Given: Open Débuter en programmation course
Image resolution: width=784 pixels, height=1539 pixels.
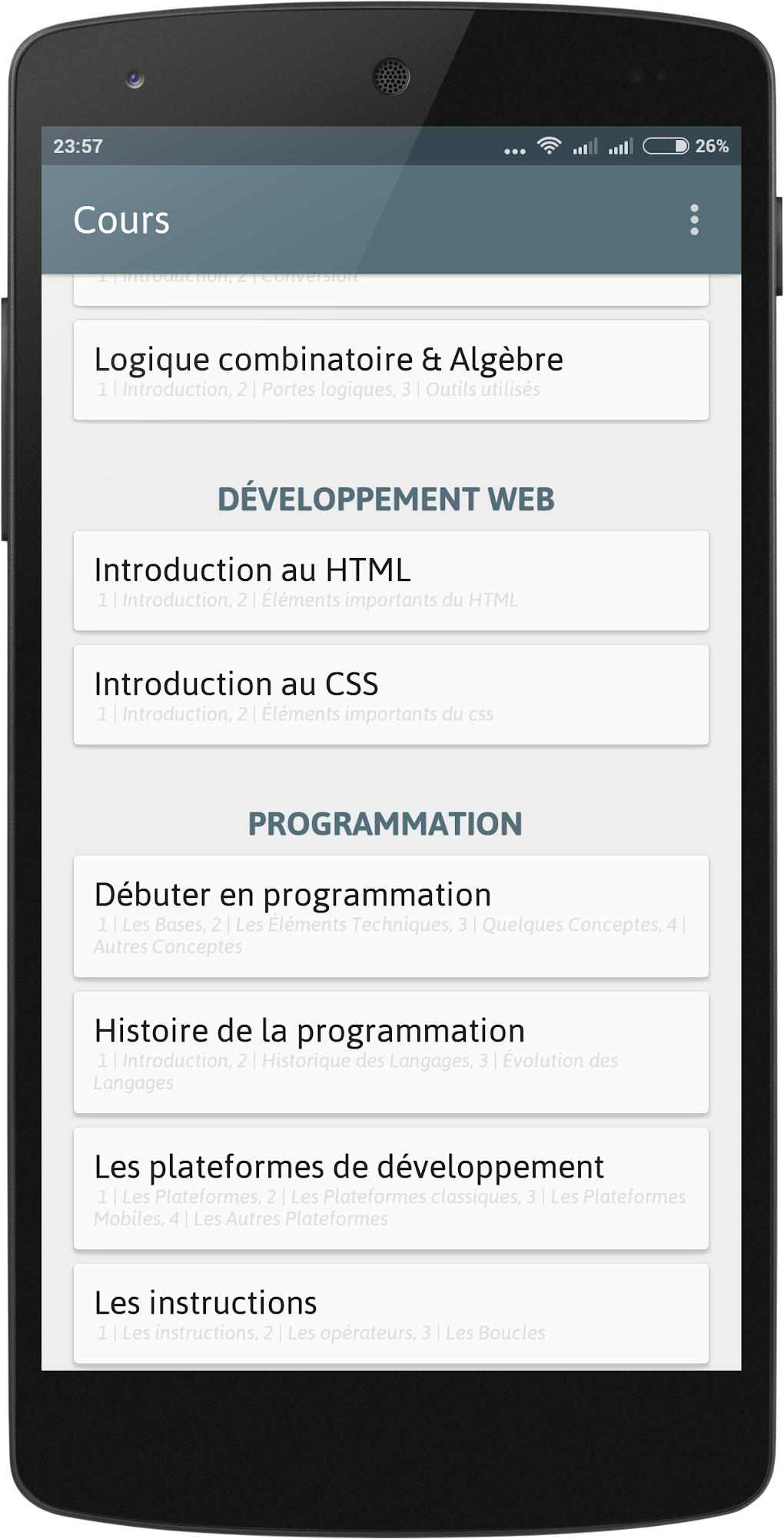Looking at the screenshot, I should pos(390,916).
